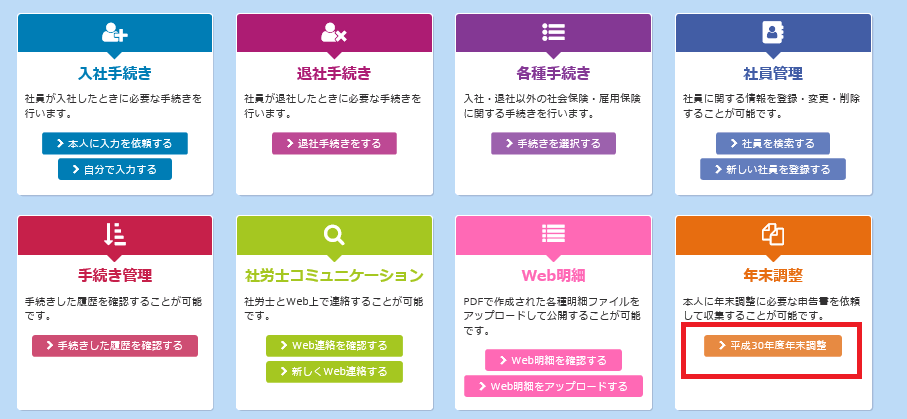Tap 社員を検索する button
The width and height of the screenshot is (907, 419).
pos(772,143)
